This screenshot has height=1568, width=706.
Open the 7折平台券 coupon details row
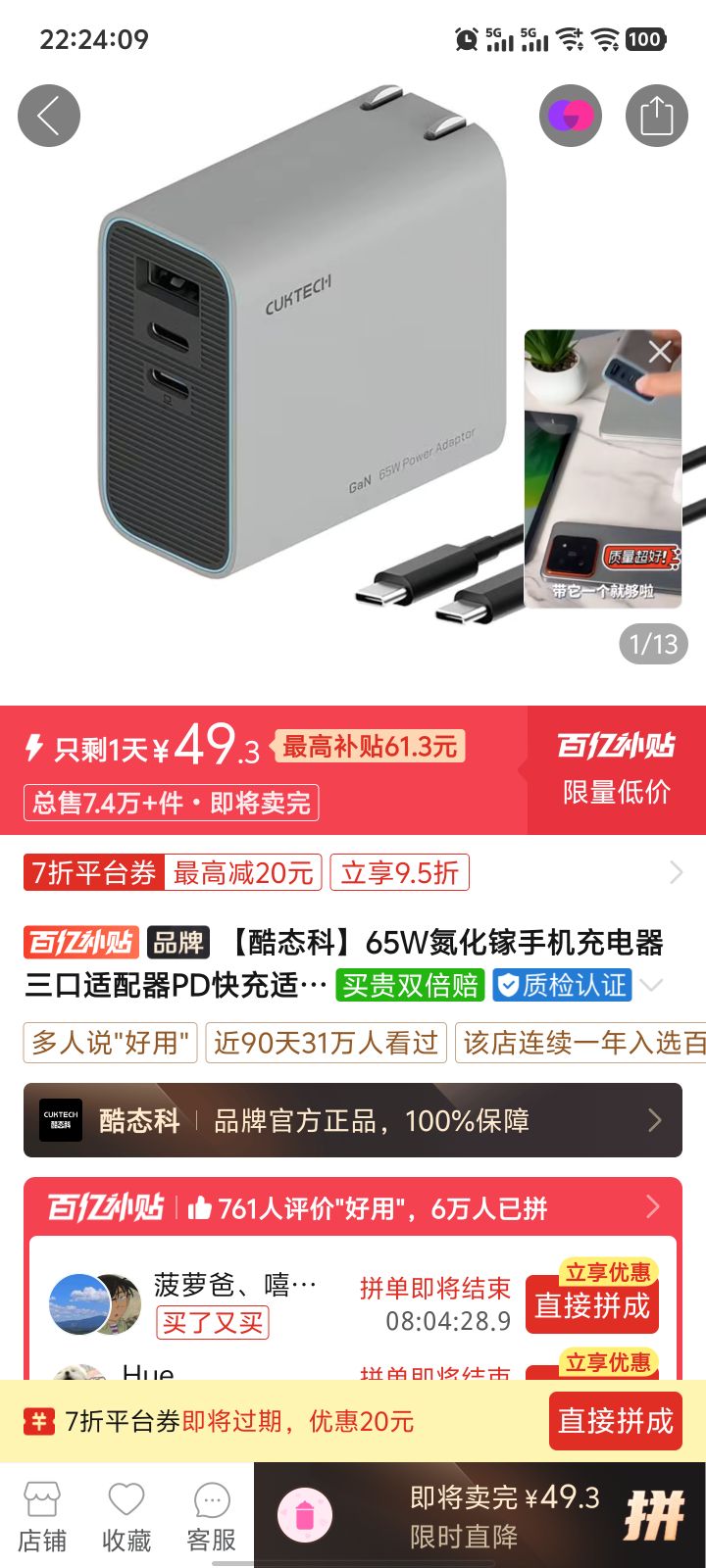[x=353, y=872]
